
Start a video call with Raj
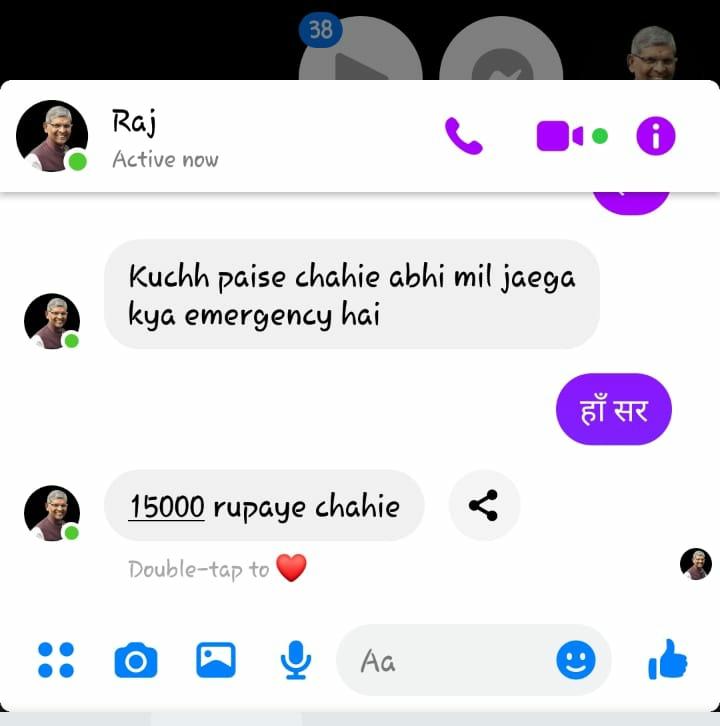[559, 136]
